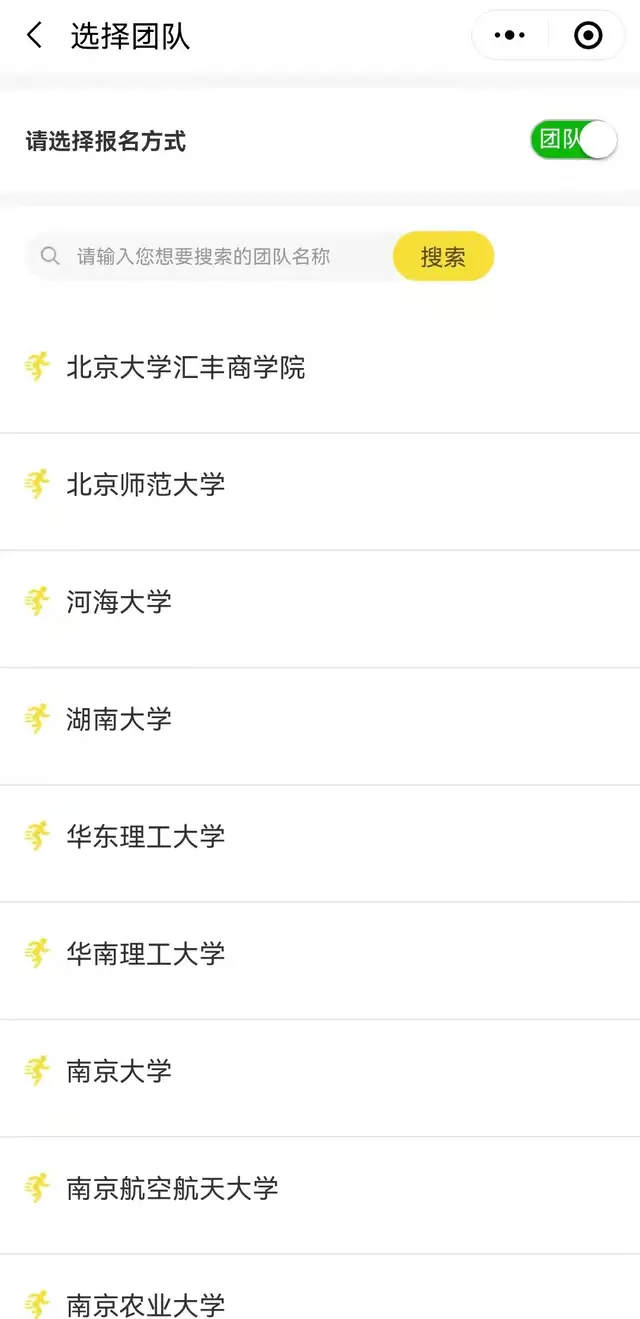
Task: Go back from the 选择团队 page
Action: [34, 36]
